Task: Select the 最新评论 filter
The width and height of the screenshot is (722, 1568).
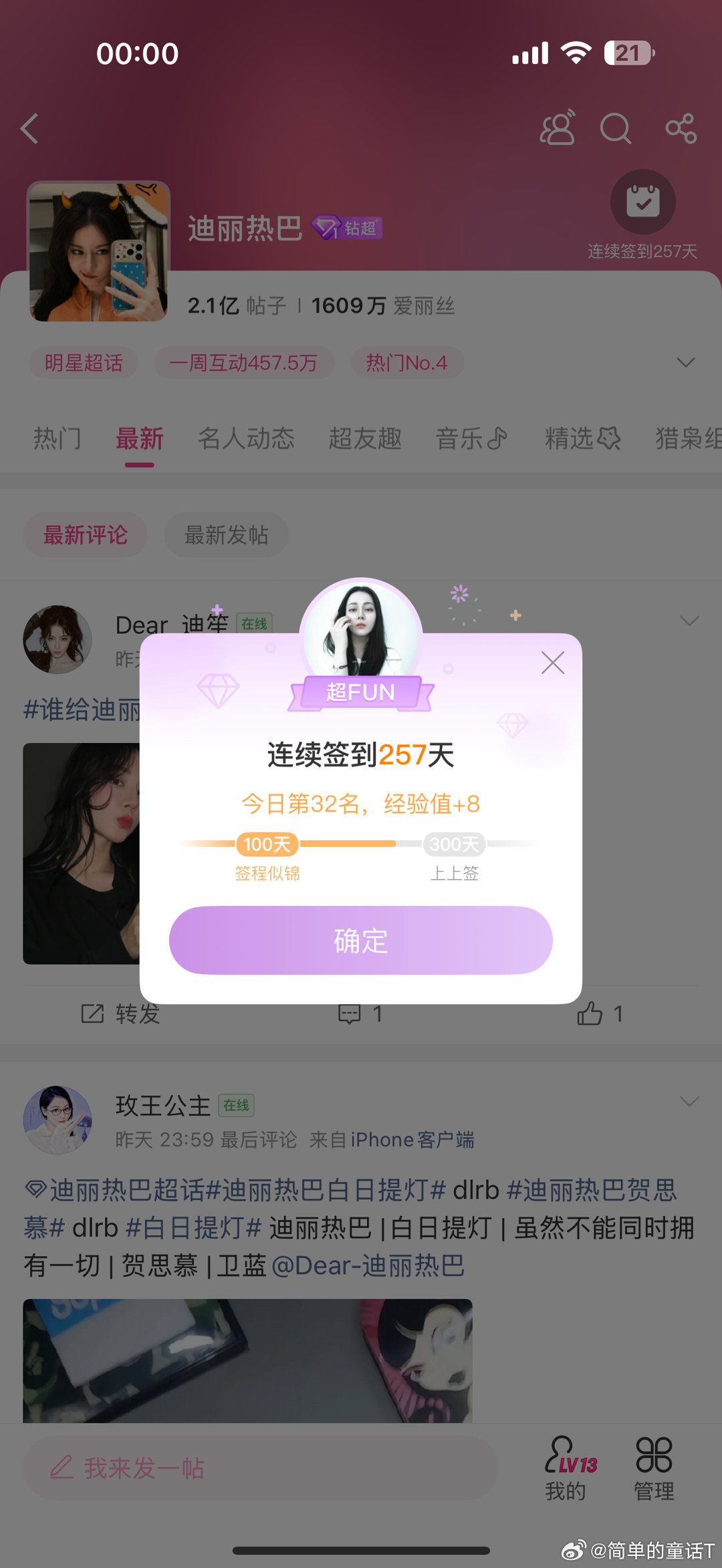Action: 85,534
